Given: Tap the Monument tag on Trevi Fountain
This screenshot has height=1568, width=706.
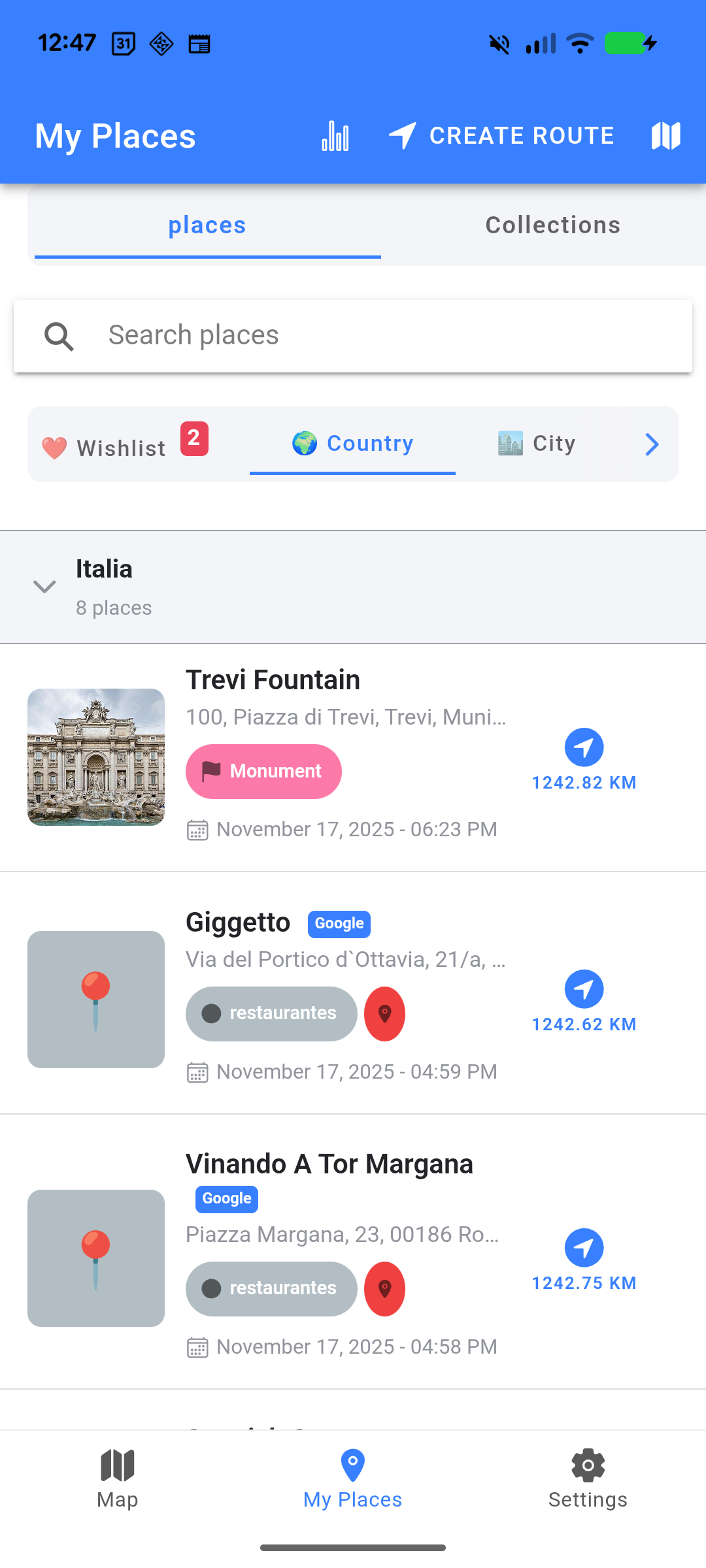Looking at the screenshot, I should click(x=263, y=772).
